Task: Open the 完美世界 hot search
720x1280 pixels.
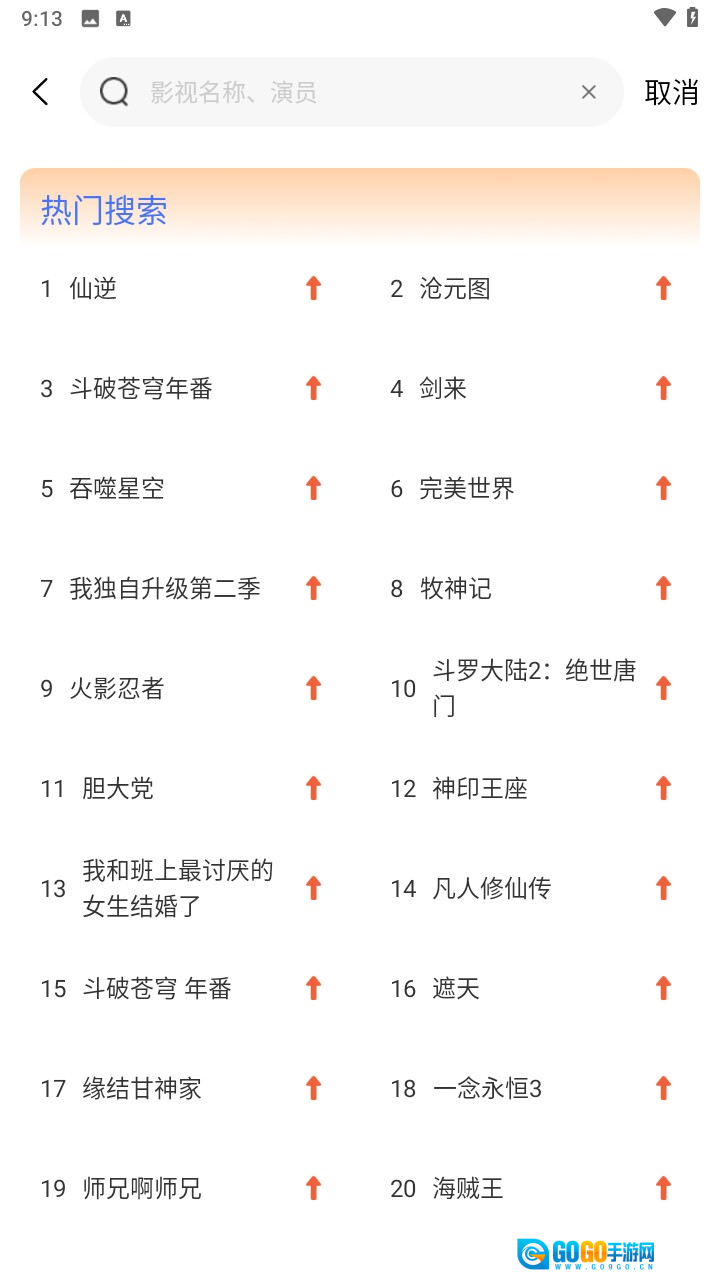Action: click(467, 489)
